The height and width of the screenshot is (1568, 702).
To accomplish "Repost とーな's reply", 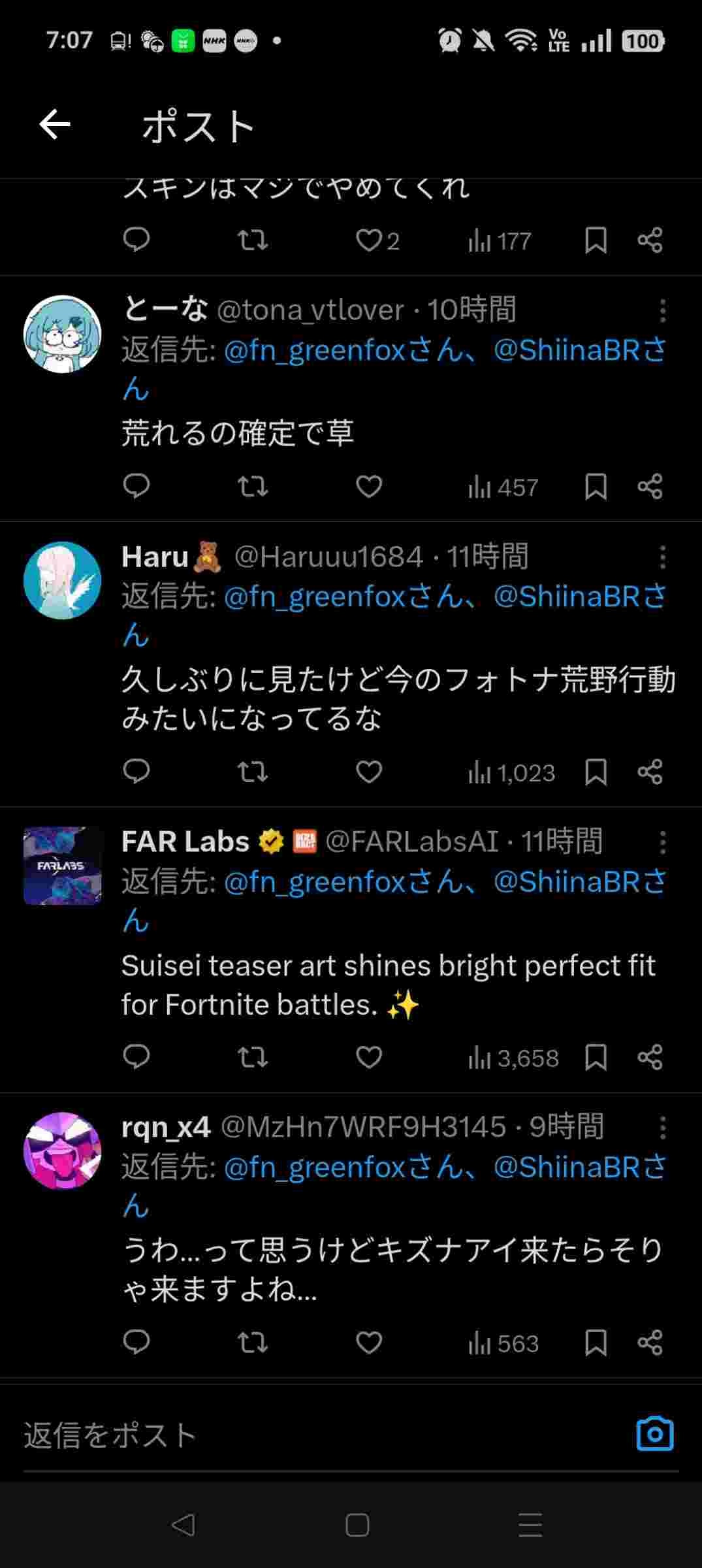I will (252, 487).
